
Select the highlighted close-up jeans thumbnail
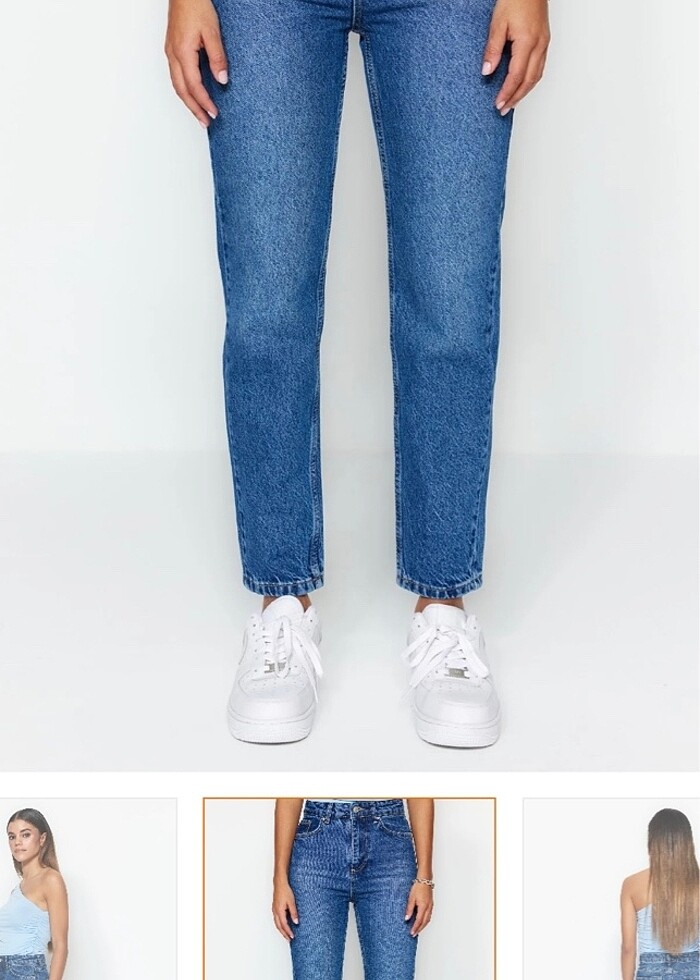click(x=349, y=890)
